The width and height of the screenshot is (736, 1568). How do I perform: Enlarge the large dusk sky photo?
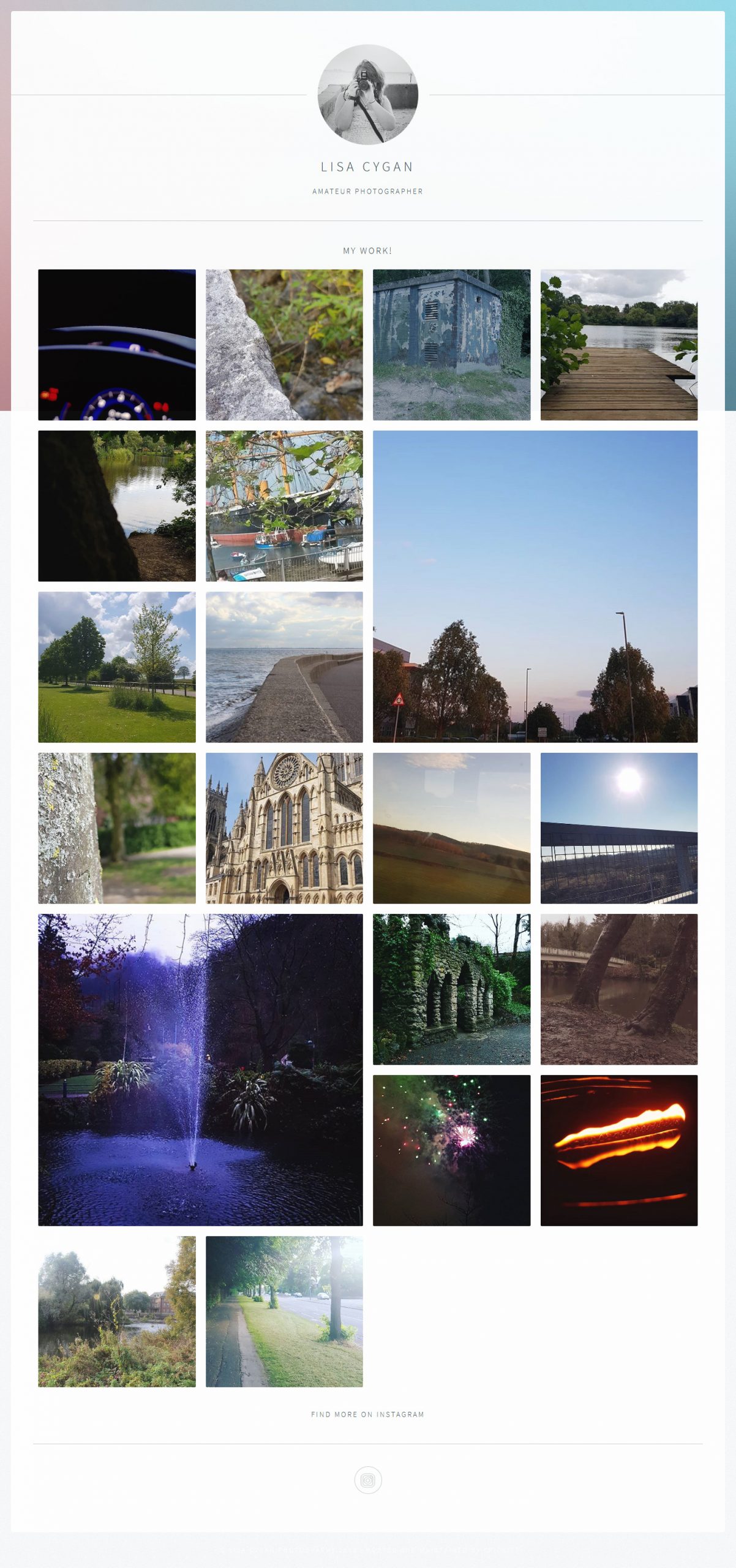pos(535,586)
